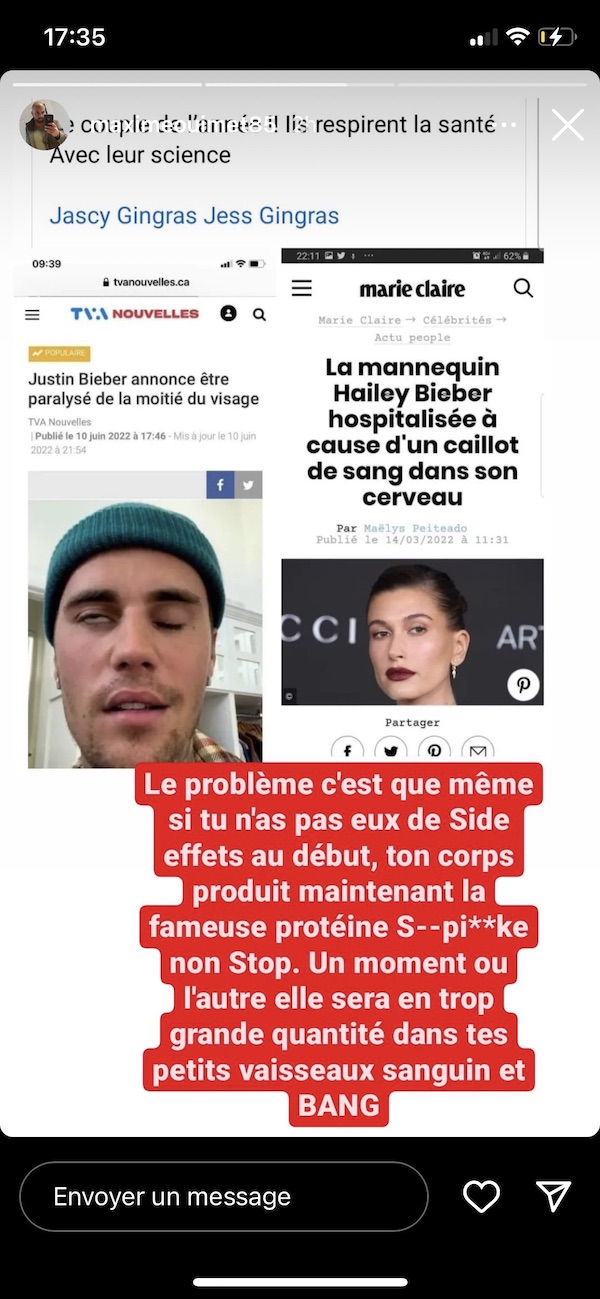The width and height of the screenshot is (600, 1299).
Task: Like this story with the heart
Action: (482, 1196)
